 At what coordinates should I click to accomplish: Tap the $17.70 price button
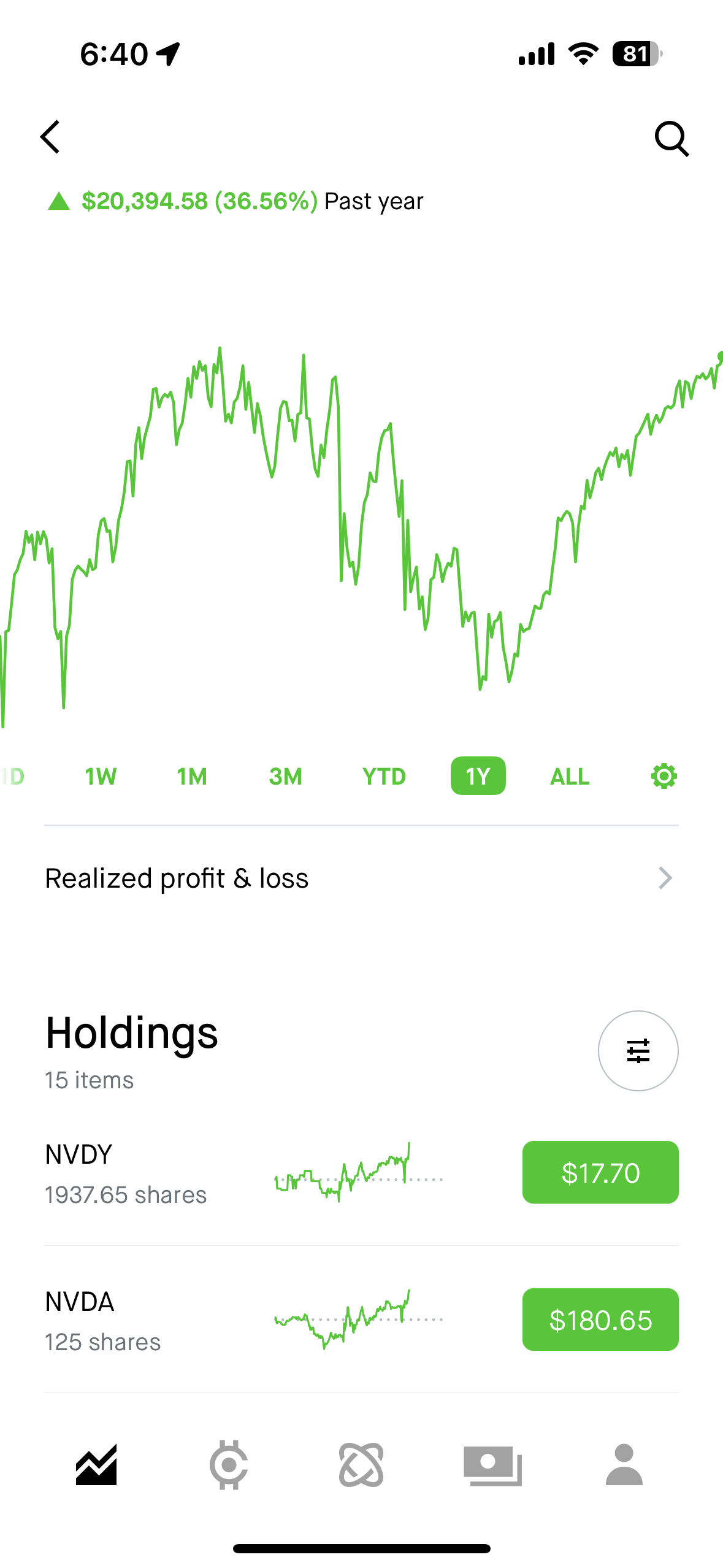(x=600, y=1172)
